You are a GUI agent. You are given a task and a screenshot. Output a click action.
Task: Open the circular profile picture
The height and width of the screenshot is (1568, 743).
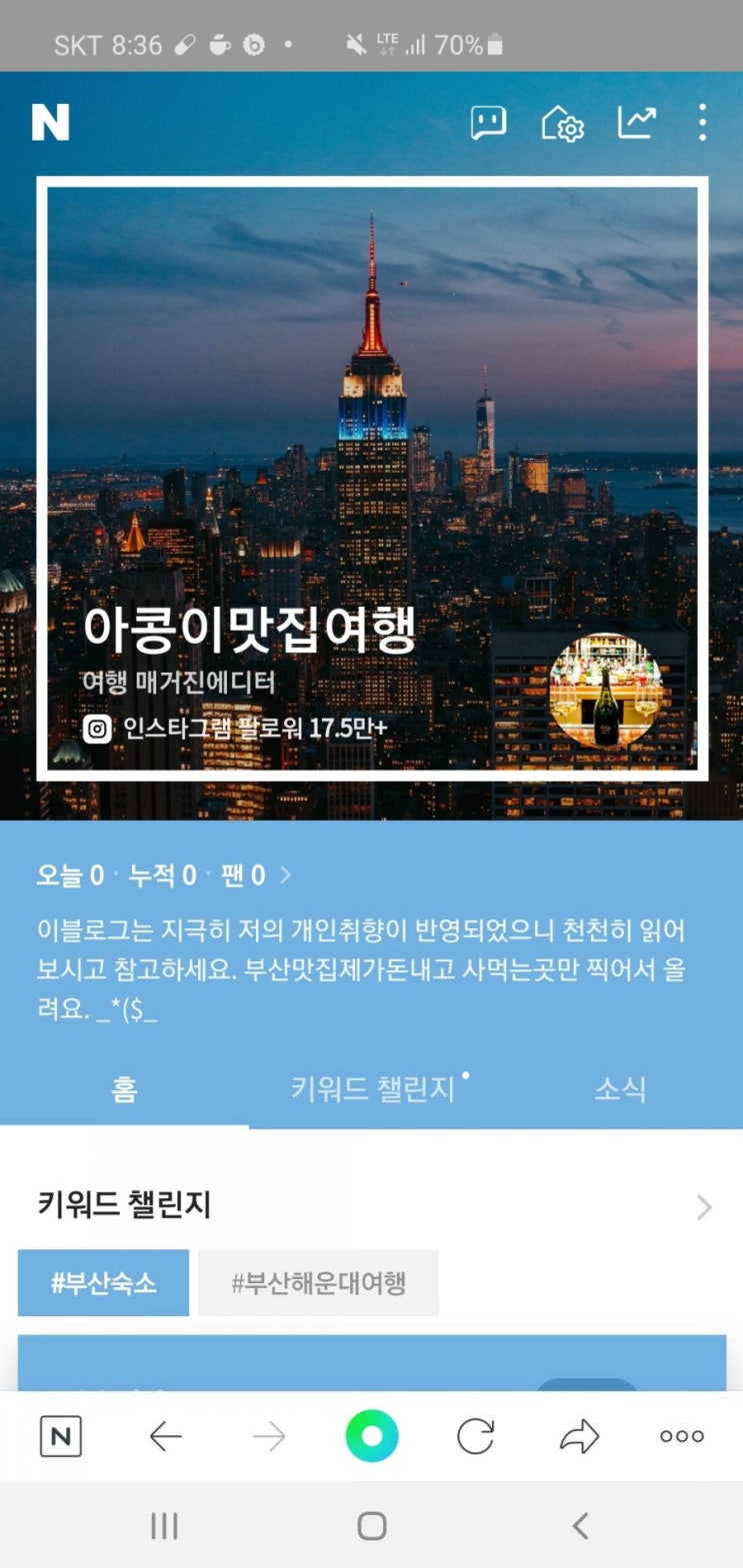pos(605,691)
